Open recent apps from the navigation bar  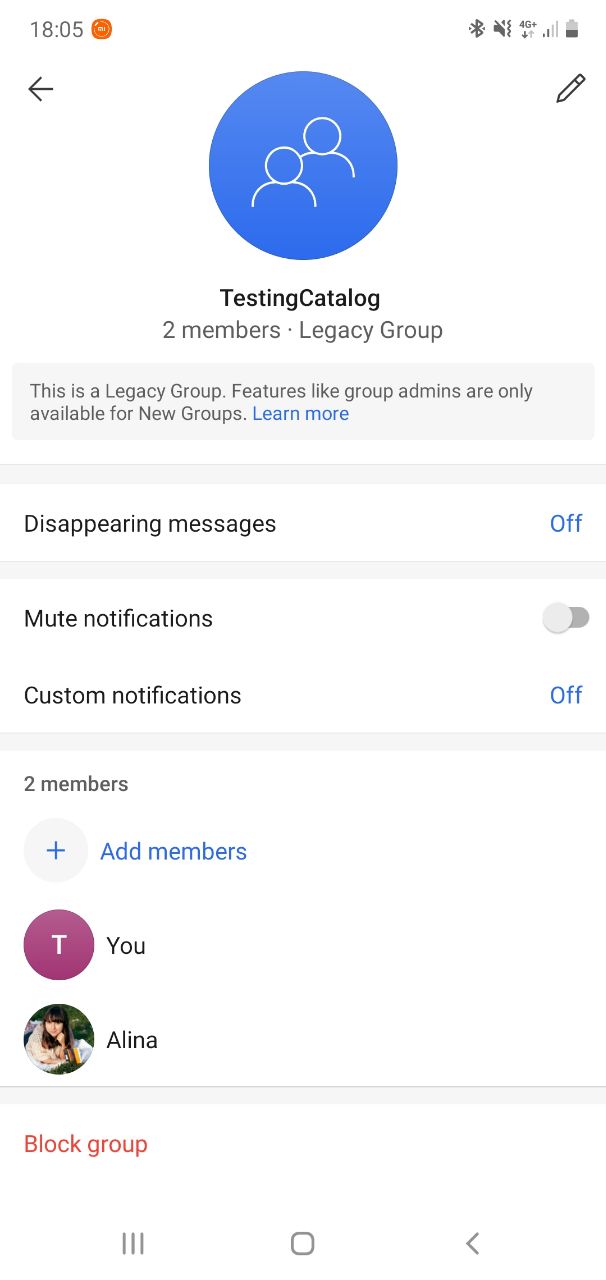point(133,1243)
